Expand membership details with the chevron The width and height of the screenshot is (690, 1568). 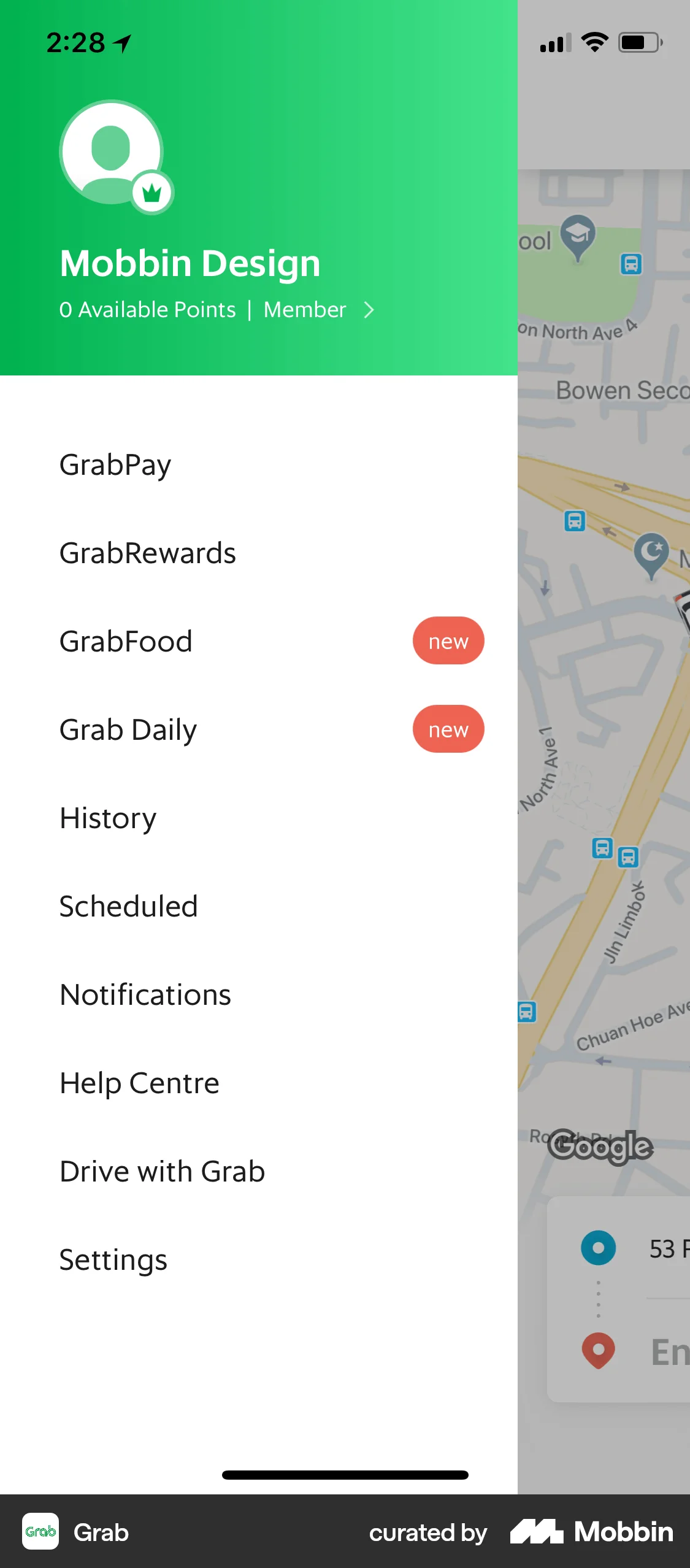point(369,310)
